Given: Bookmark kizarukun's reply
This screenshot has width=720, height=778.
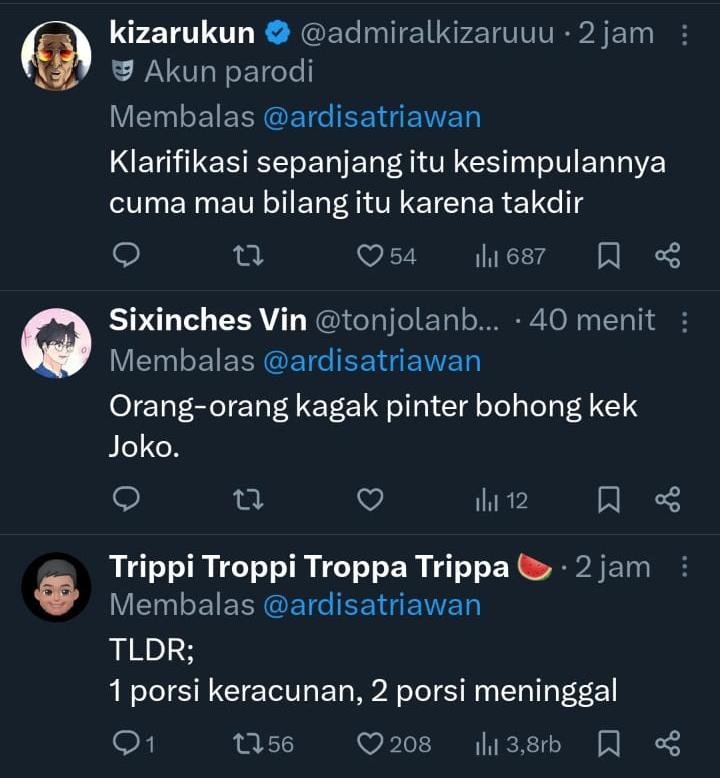Looking at the screenshot, I should (608, 256).
